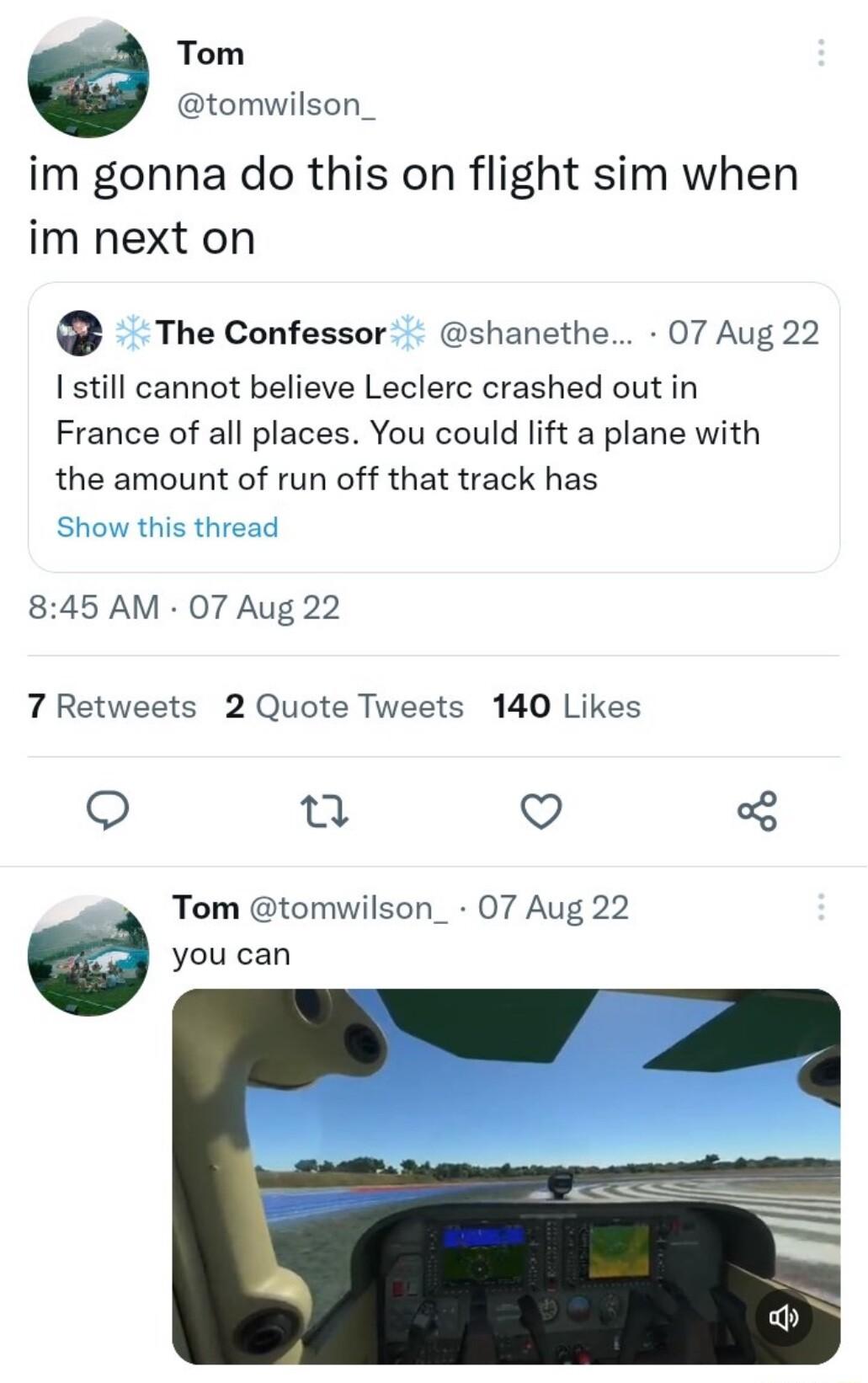Viewport: 868px width, 1383px height.
Task: Open 'Show this thread' in the quoted tweet
Action: pos(166,527)
